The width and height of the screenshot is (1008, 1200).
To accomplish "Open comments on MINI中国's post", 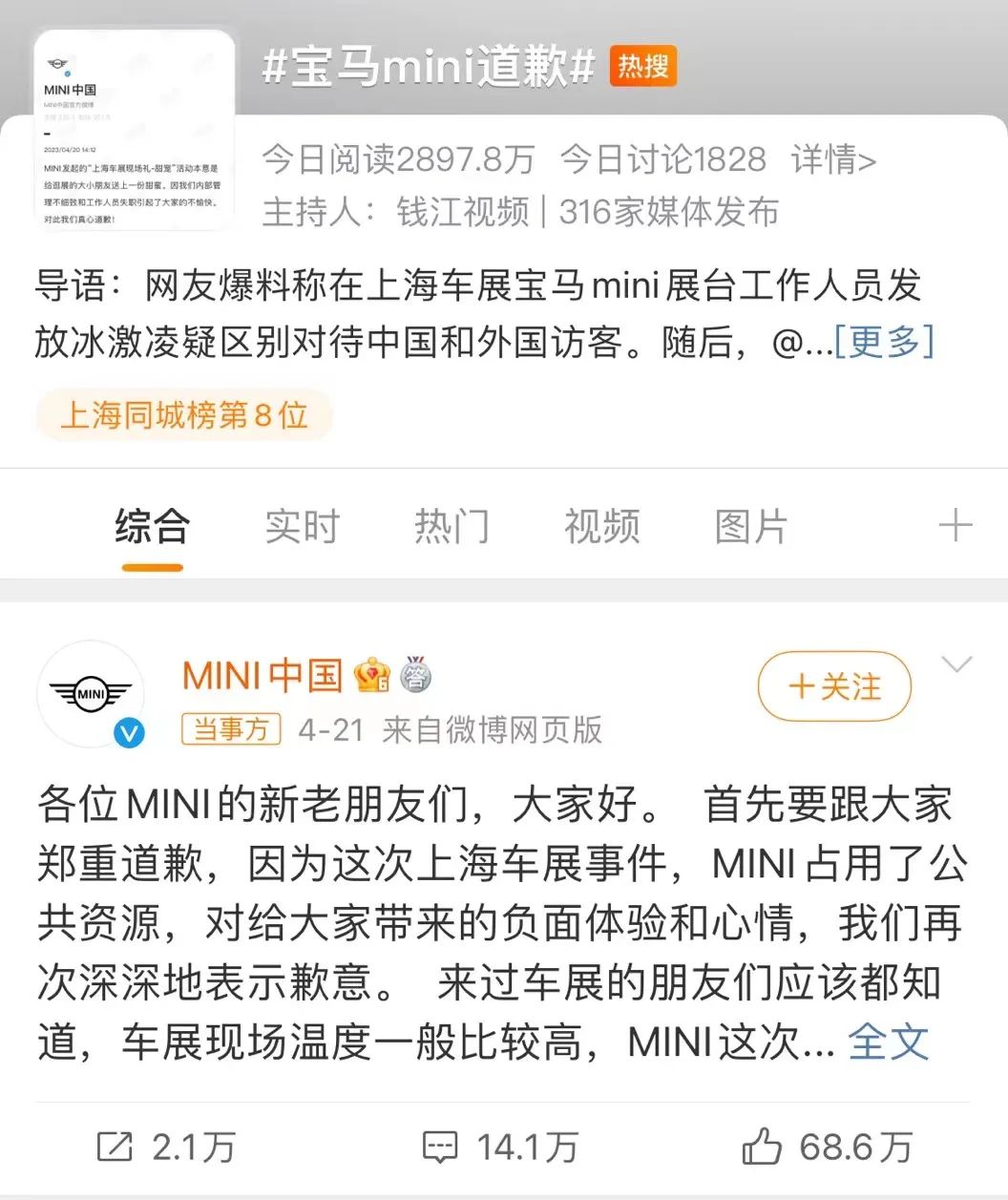I will 500,1147.
